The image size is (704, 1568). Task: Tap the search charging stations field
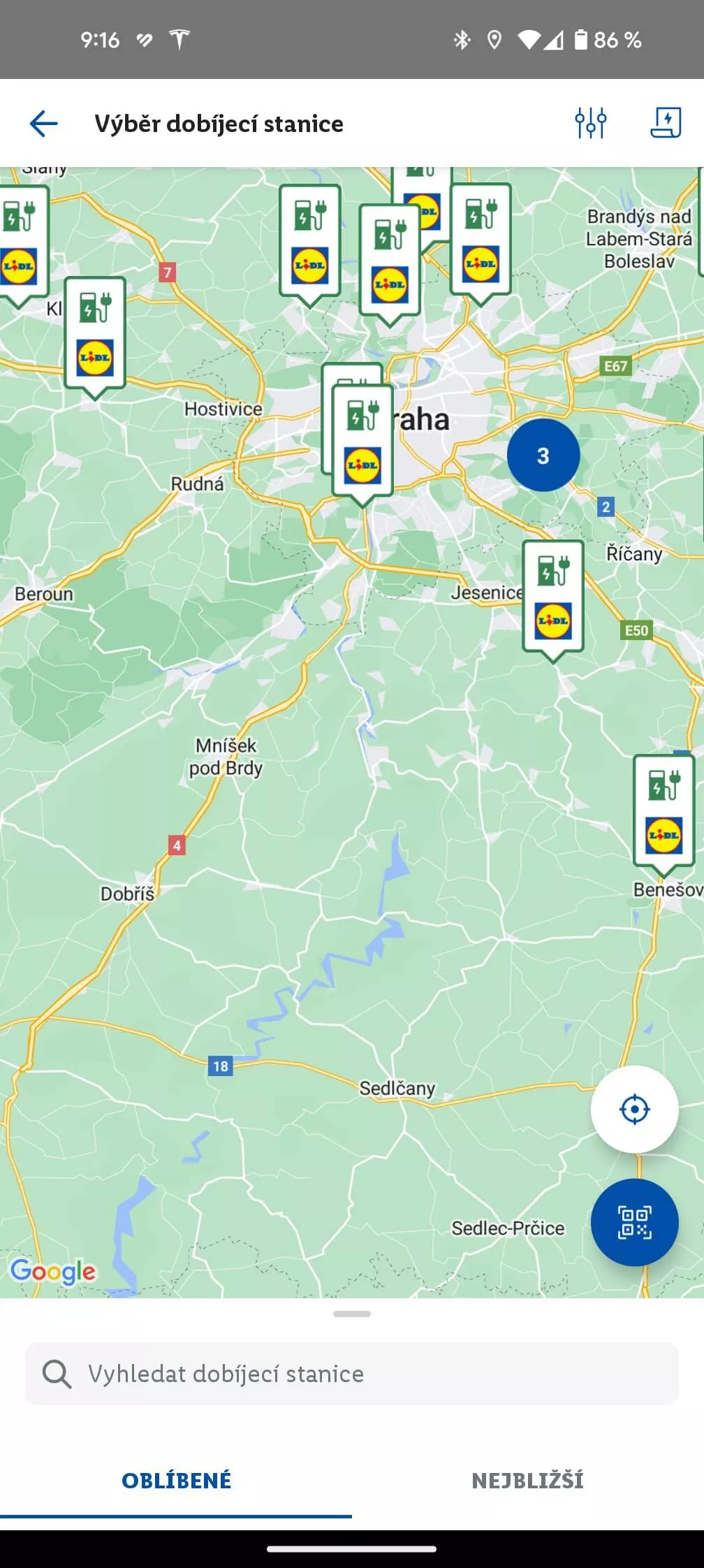pyautogui.click(x=352, y=1374)
